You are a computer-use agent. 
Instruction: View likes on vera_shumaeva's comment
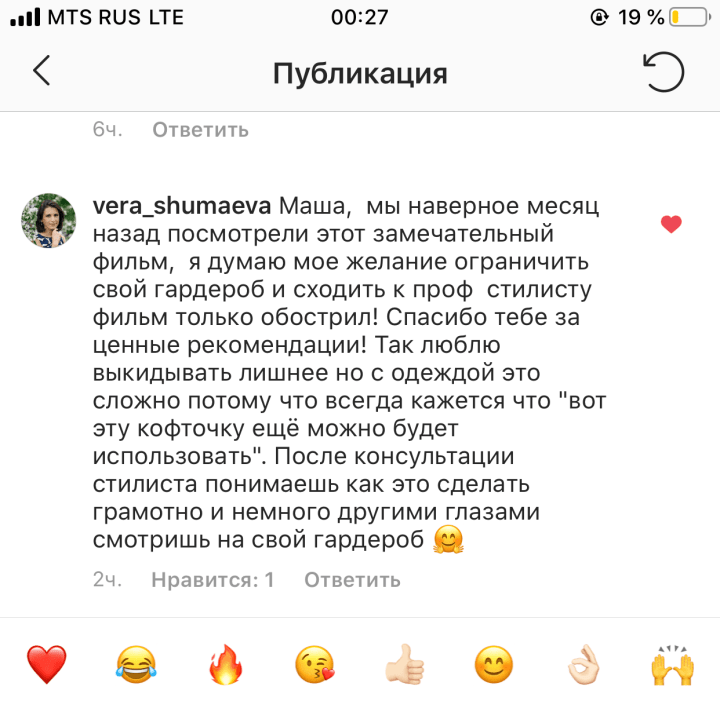click(x=212, y=580)
